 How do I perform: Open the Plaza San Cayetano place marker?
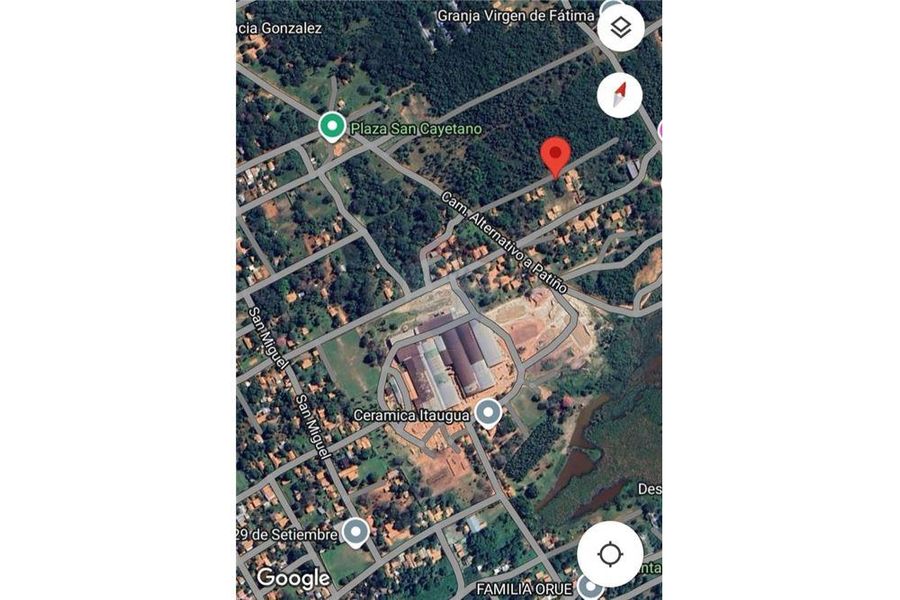pos(332,127)
